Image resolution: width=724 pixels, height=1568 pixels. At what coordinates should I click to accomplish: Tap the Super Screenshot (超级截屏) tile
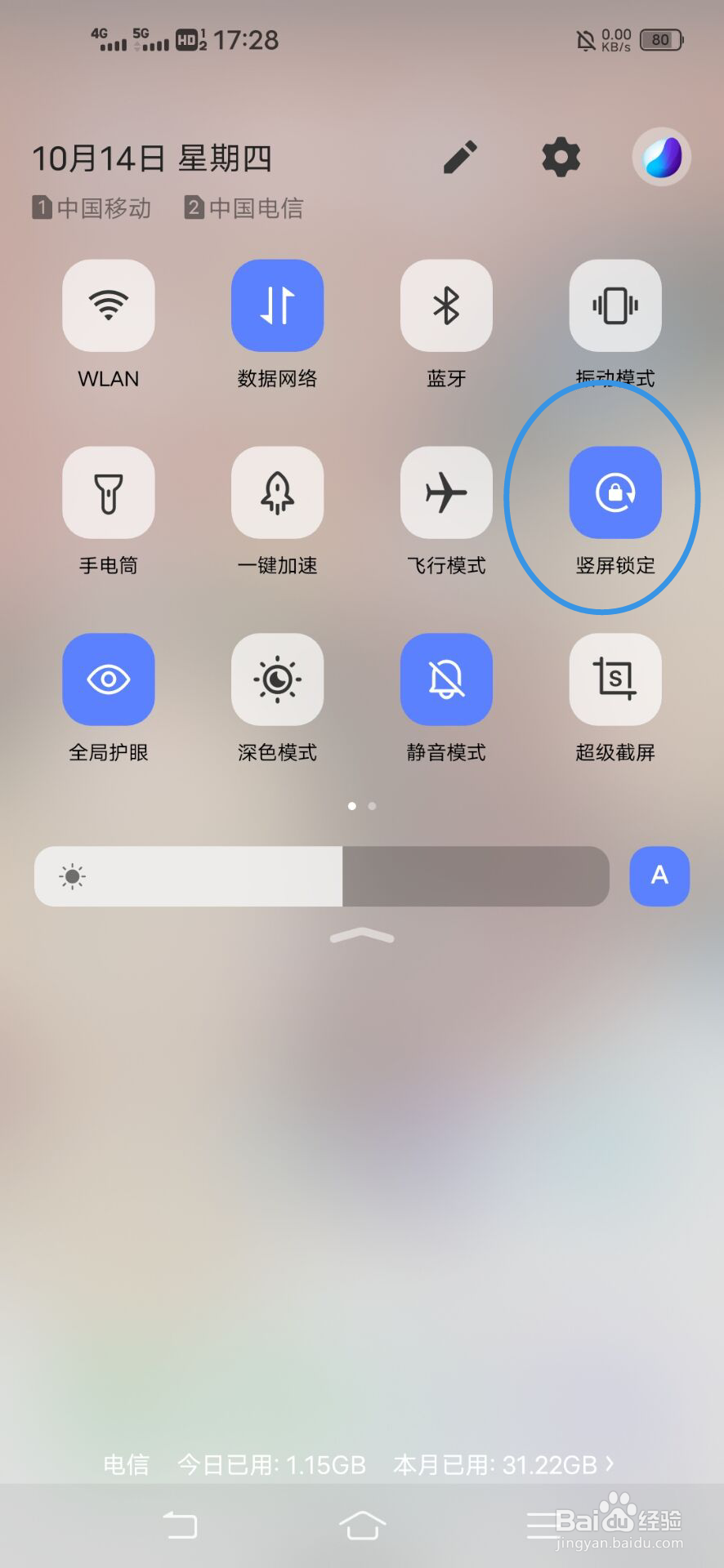point(615,679)
